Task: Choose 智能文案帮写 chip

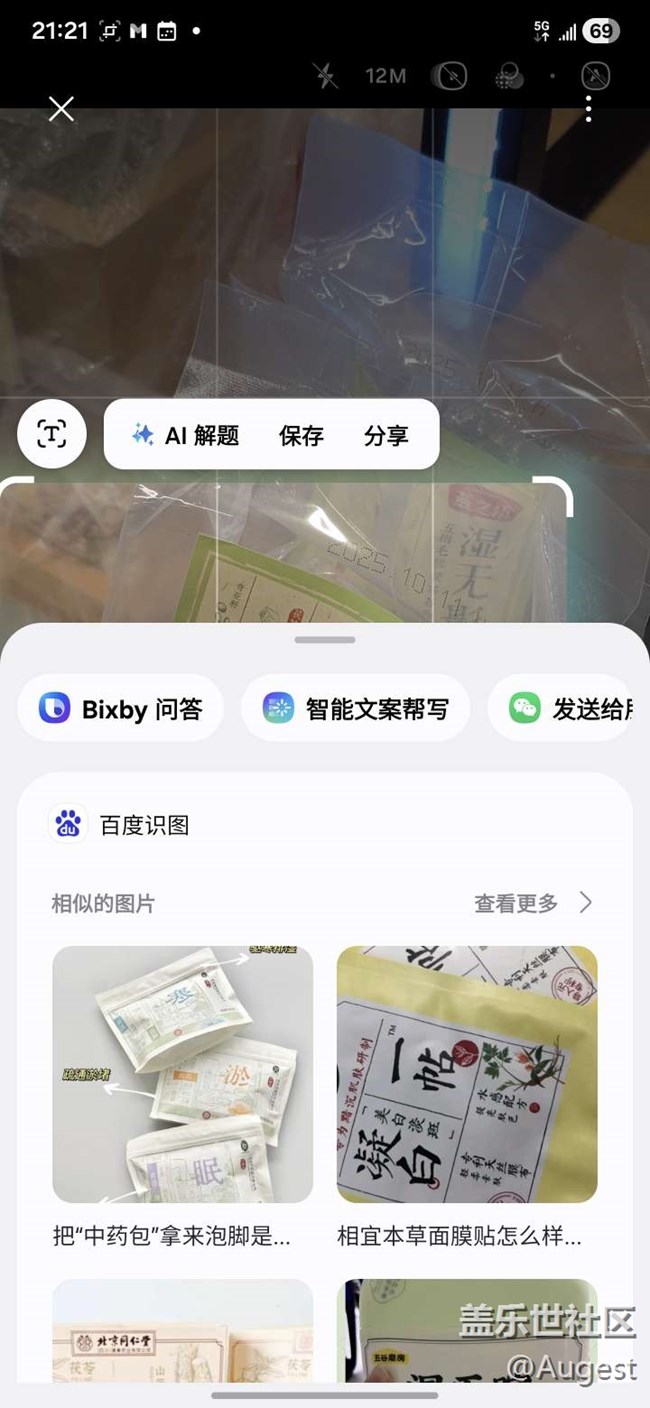Action: click(355, 709)
